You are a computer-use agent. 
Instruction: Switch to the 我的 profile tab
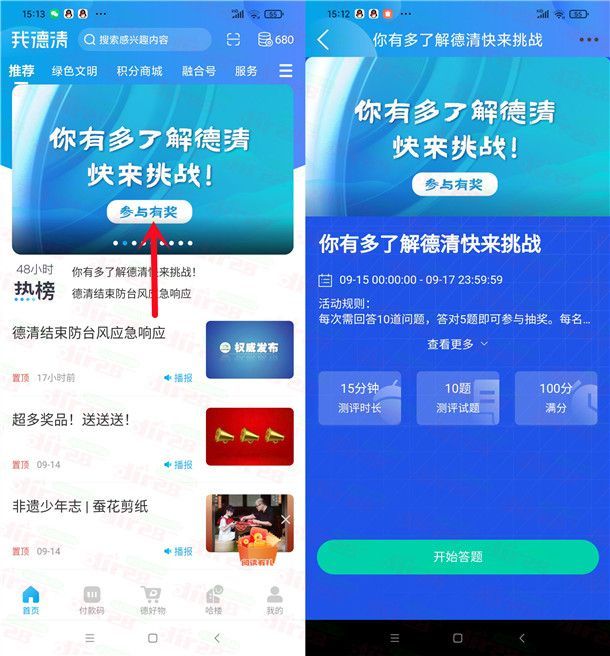tap(274, 599)
